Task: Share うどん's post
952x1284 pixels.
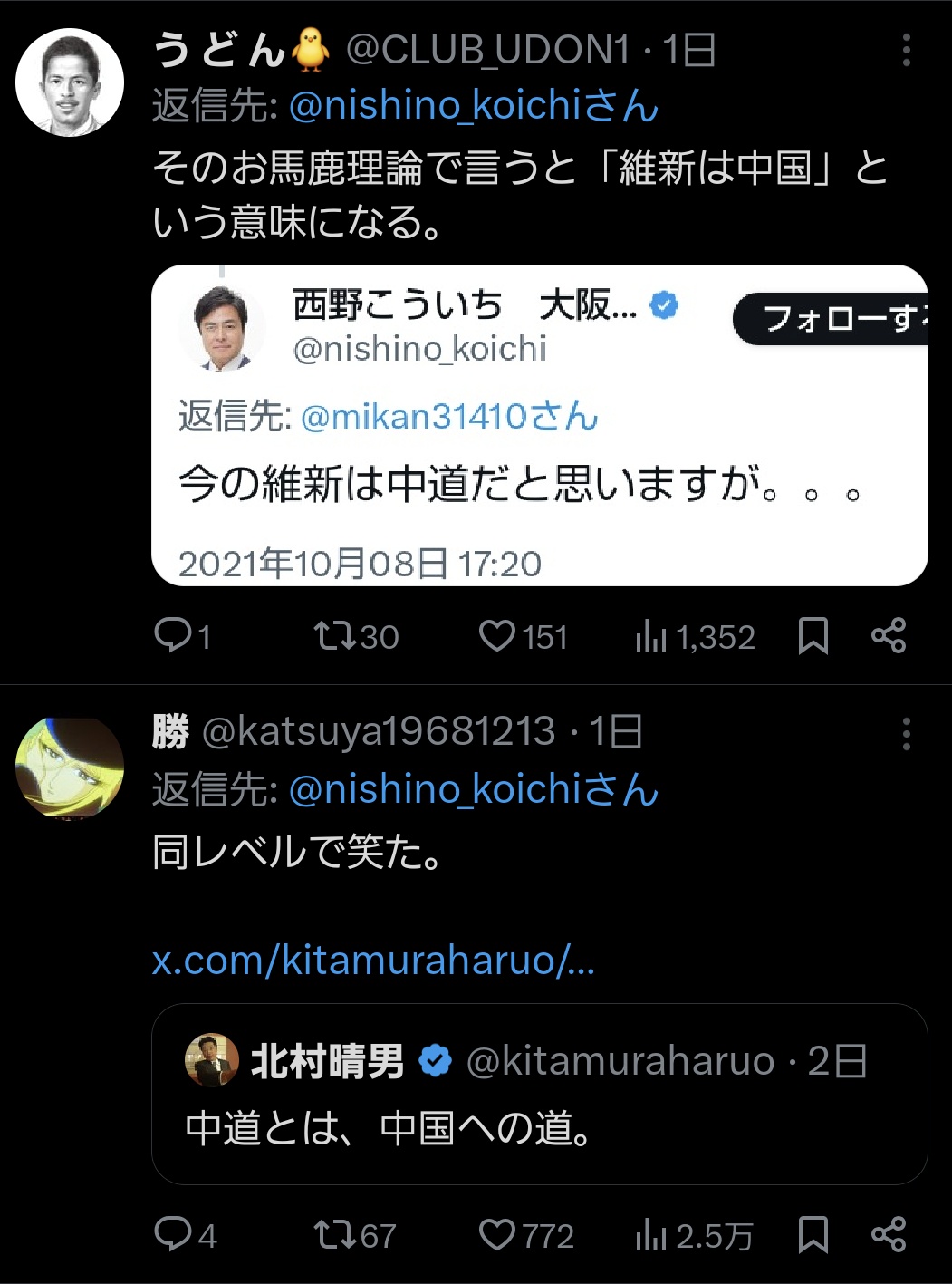Action: [x=889, y=636]
